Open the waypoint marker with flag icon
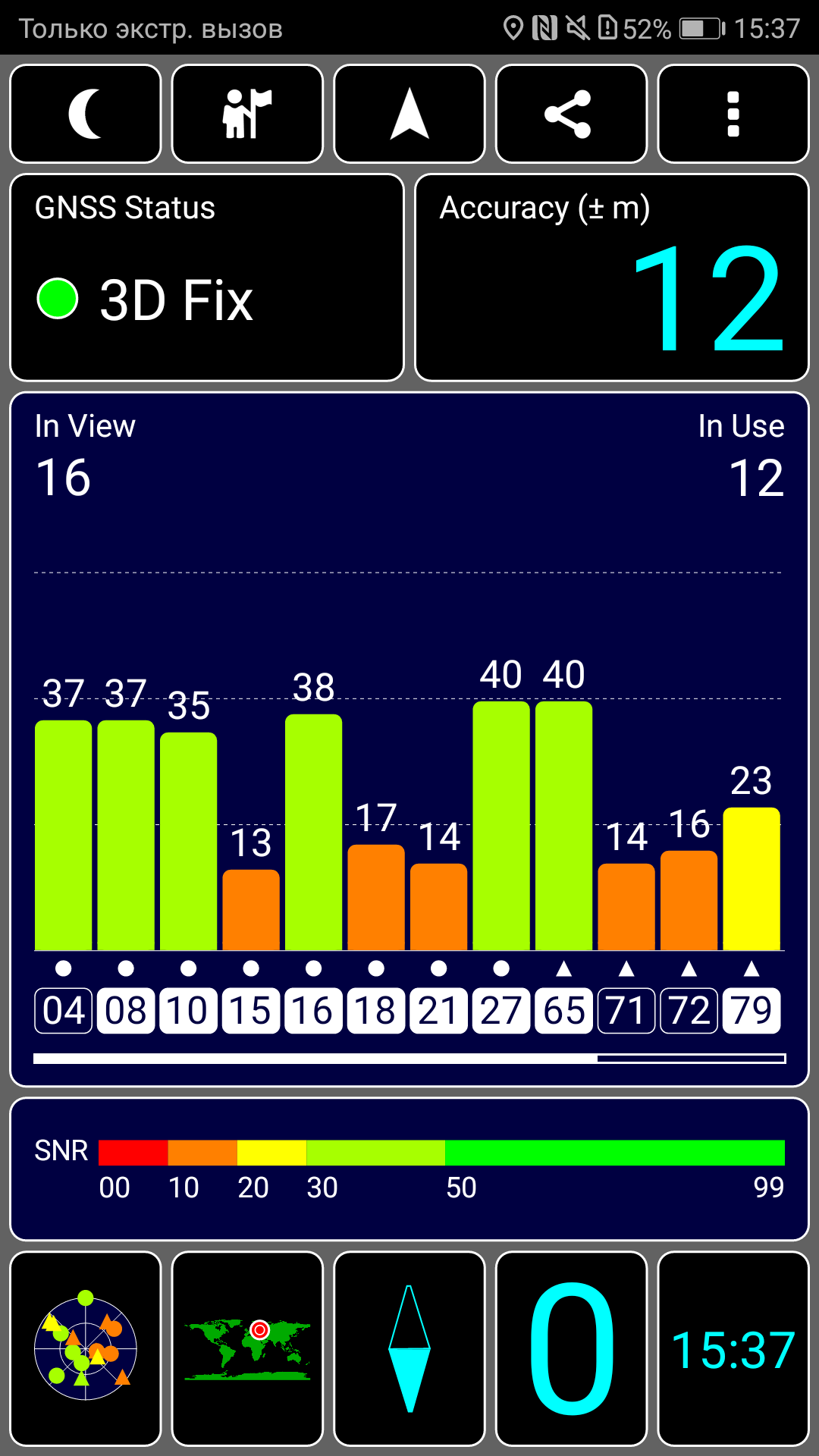This screenshot has width=819, height=1456. [x=247, y=114]
